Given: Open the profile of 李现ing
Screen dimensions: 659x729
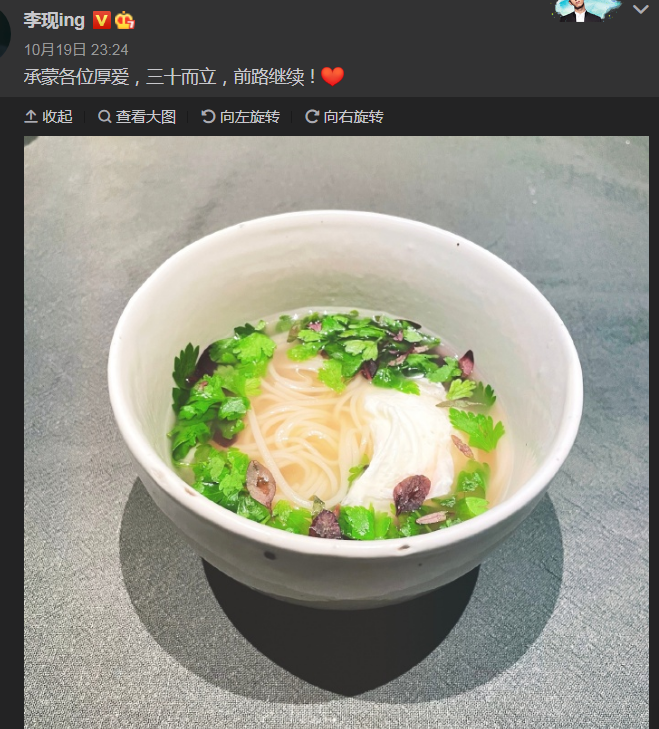Looking at the screenshot, I should (54, 20).
